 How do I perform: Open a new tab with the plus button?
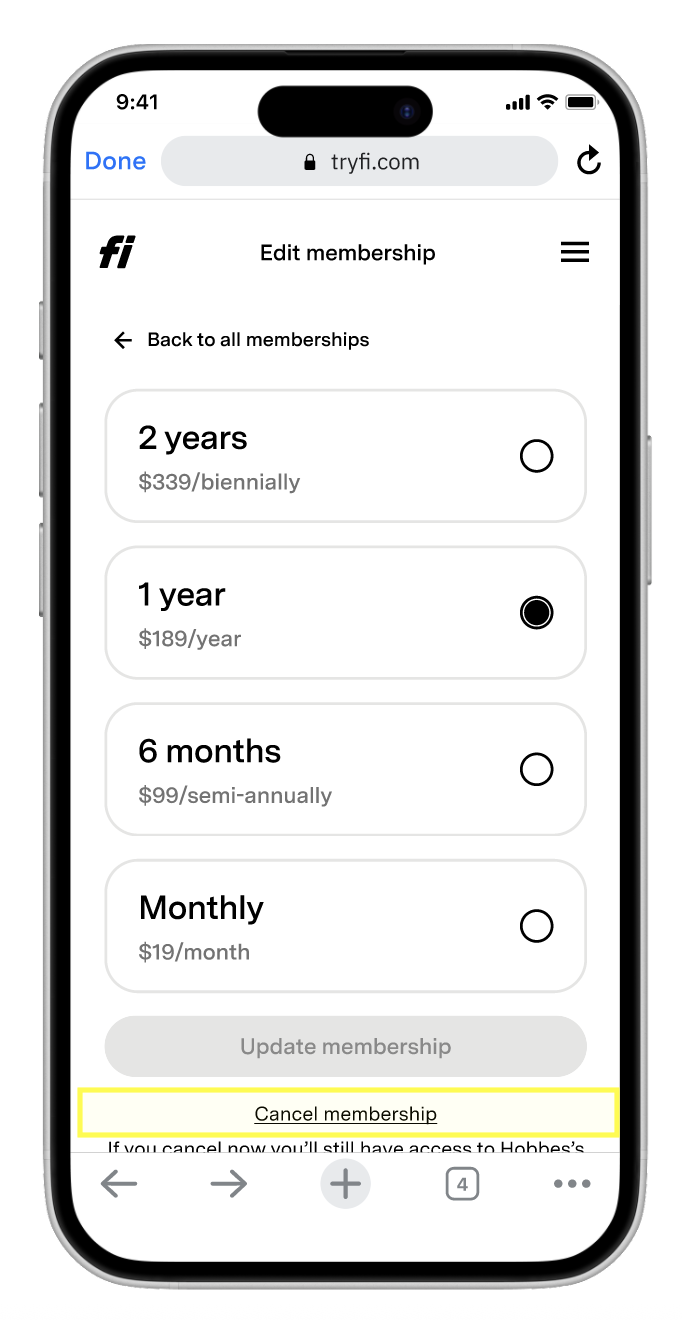pyautogui.click(x=345, y=1185)
